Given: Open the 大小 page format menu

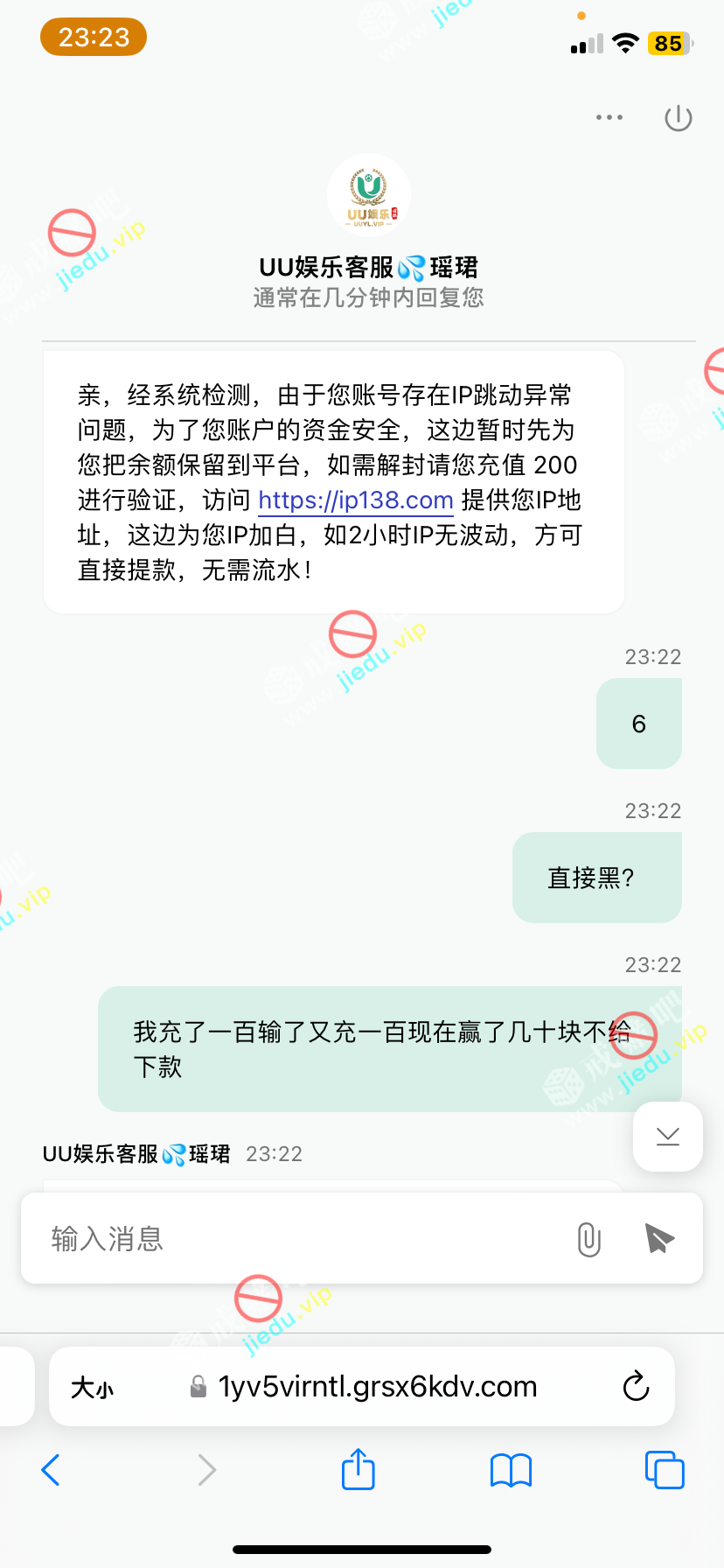Looking at the screenshot, I should coord(93,1388).
